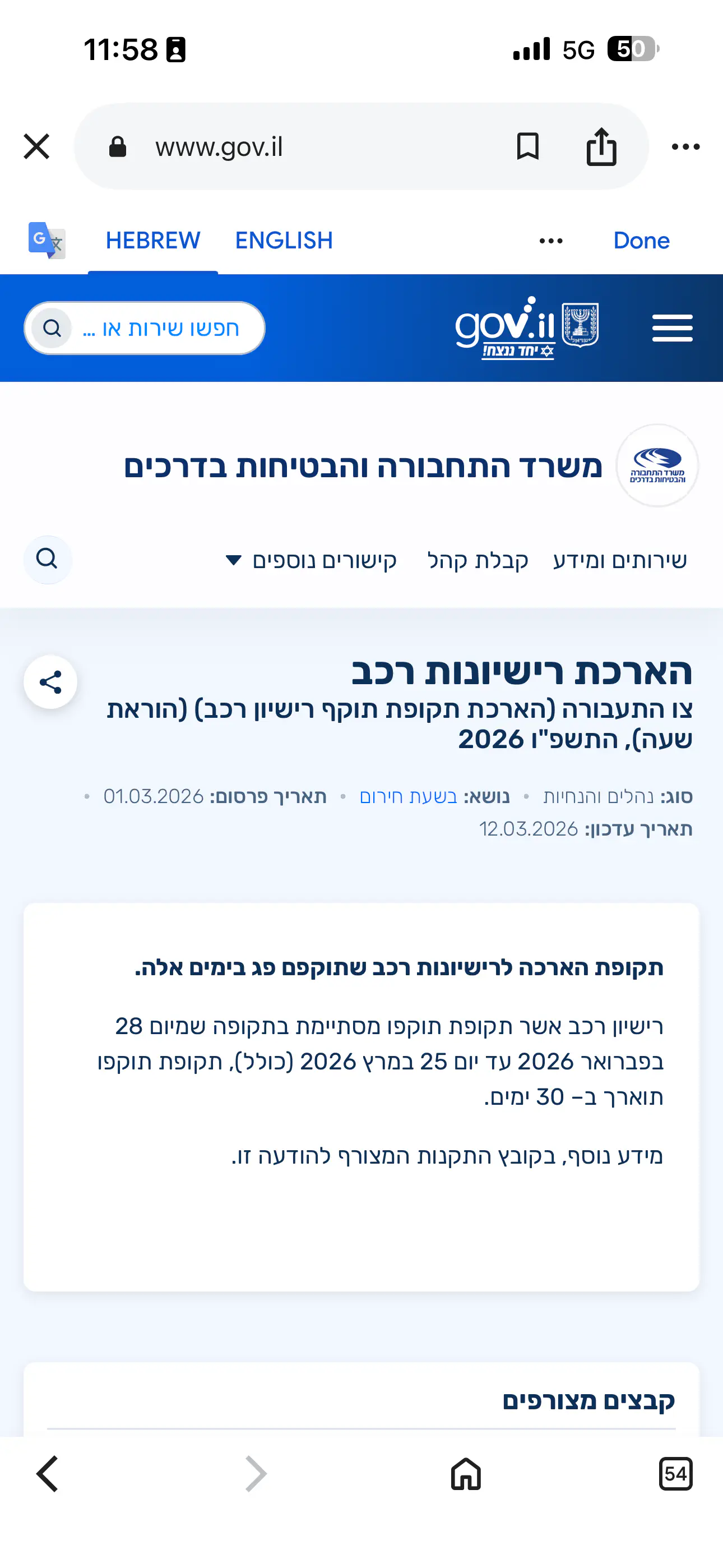Image resolution: width=723 pixels, height=1568 pixels.
Task: Tap Done to dismiss the translate bar
Action: coord(641,241)
